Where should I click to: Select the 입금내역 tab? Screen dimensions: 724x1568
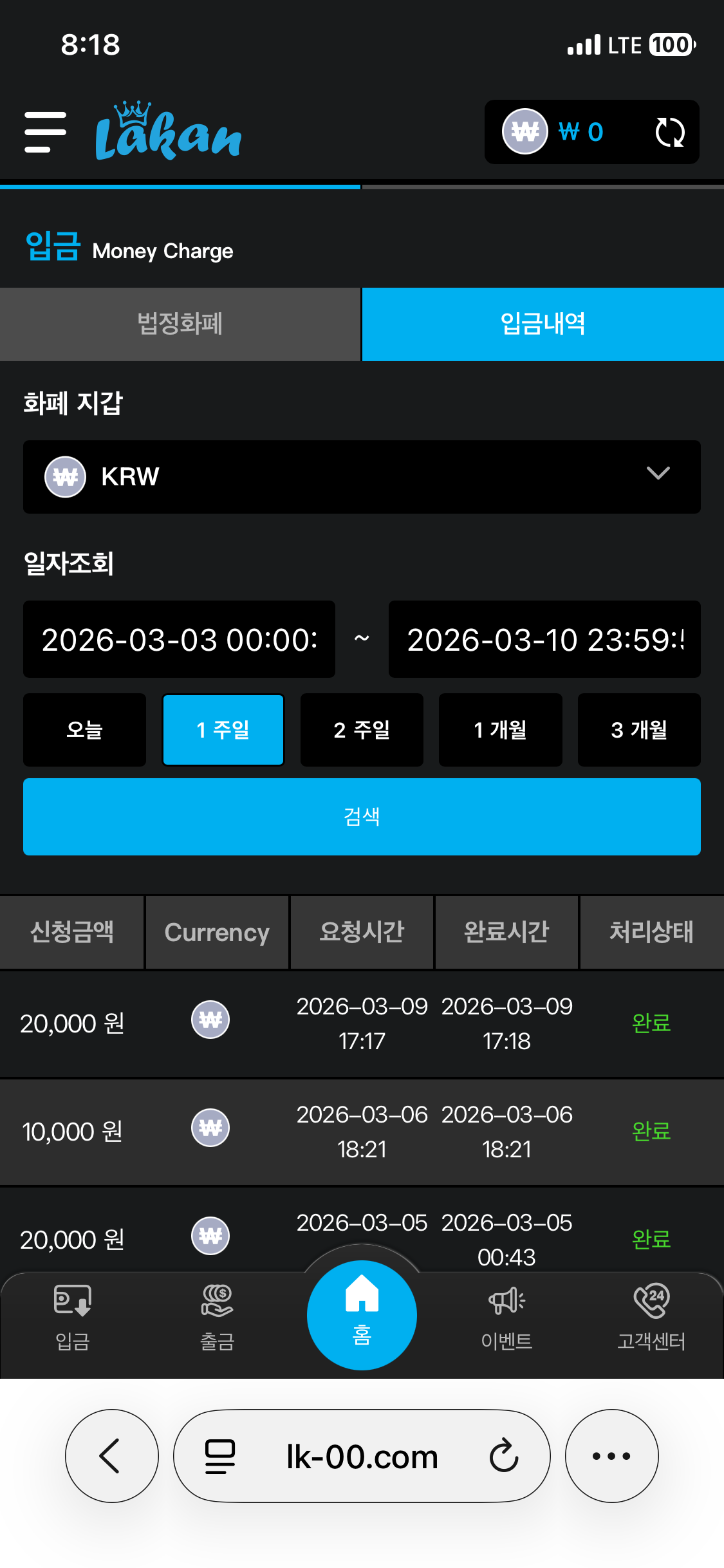tap(543, 324)
